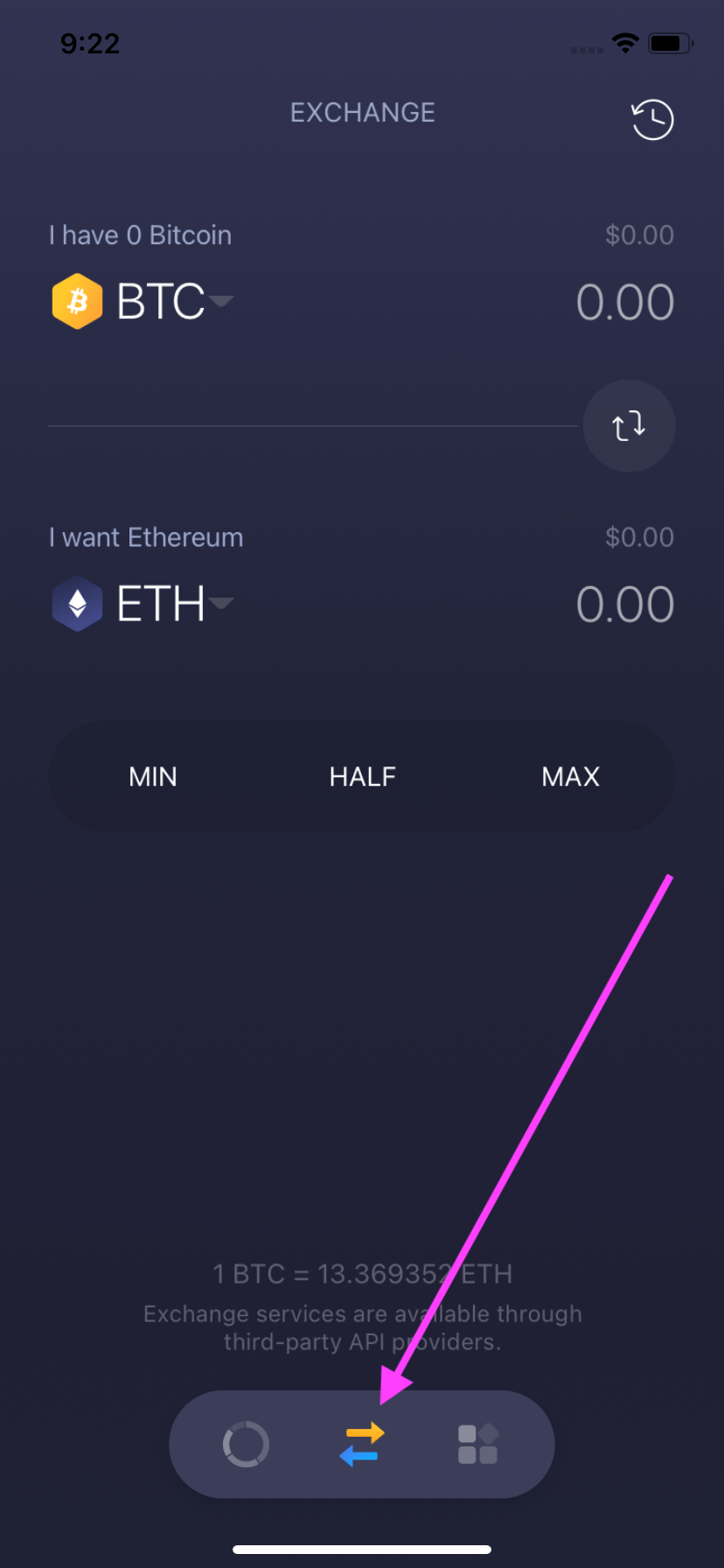Switch to the exchange arrows tab
Image resolution: width=724 pixels, height=1568 pixels.
click(362, 1444)
